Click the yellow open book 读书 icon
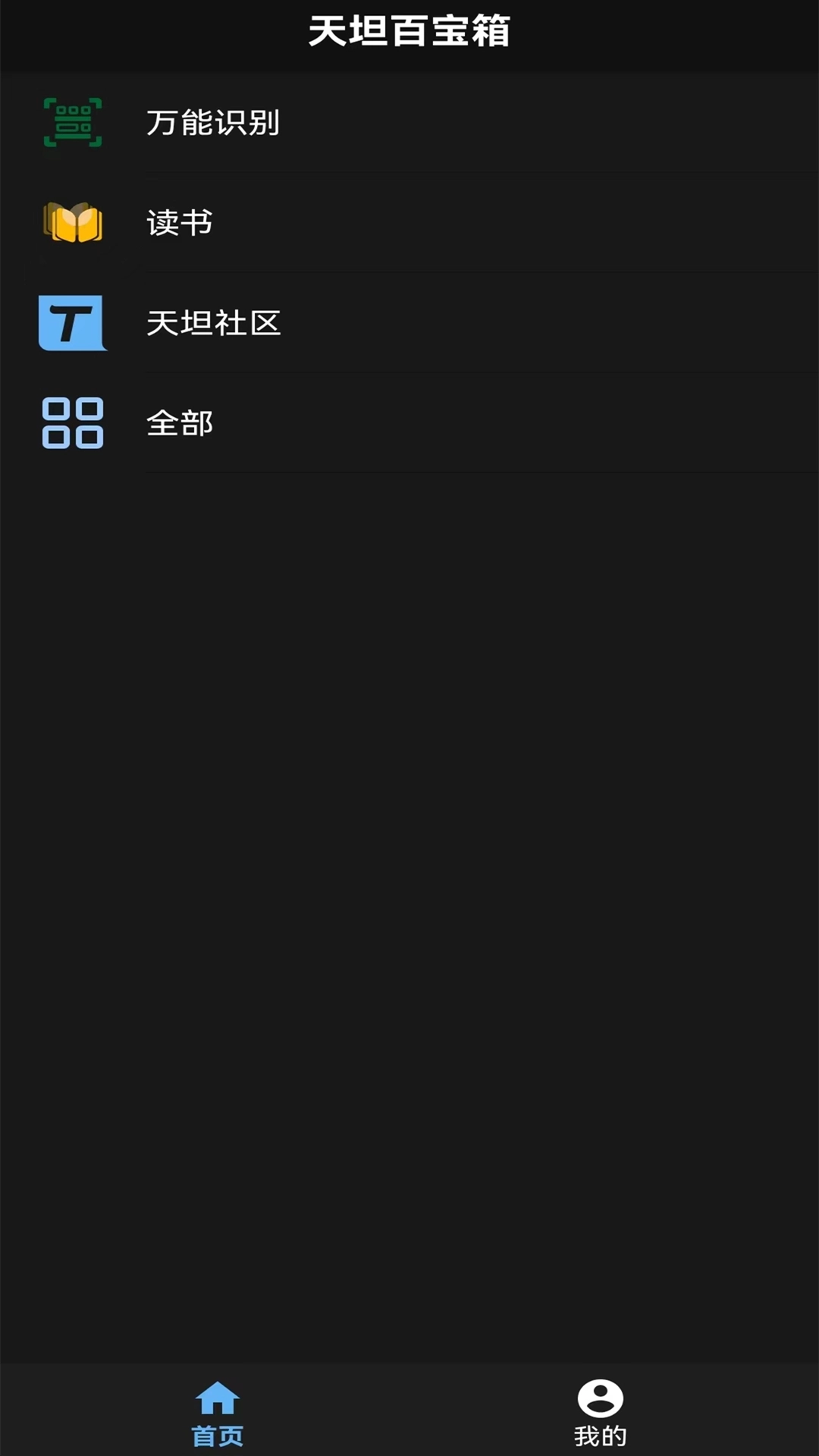Image resolution: width=819 pixels, height=1456 pixels. 72,224
